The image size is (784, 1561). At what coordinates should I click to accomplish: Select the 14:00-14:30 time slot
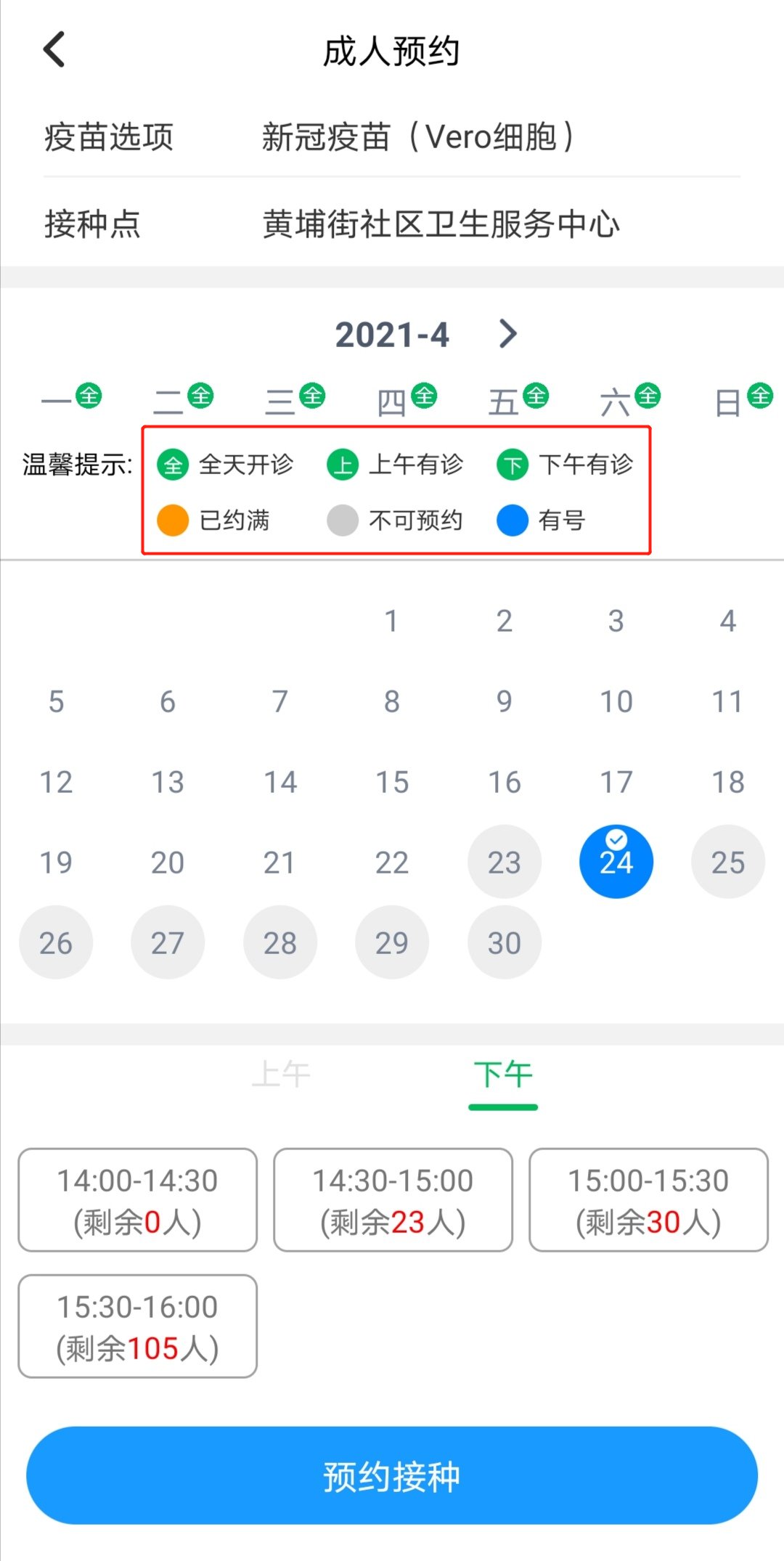(138, 1200)
